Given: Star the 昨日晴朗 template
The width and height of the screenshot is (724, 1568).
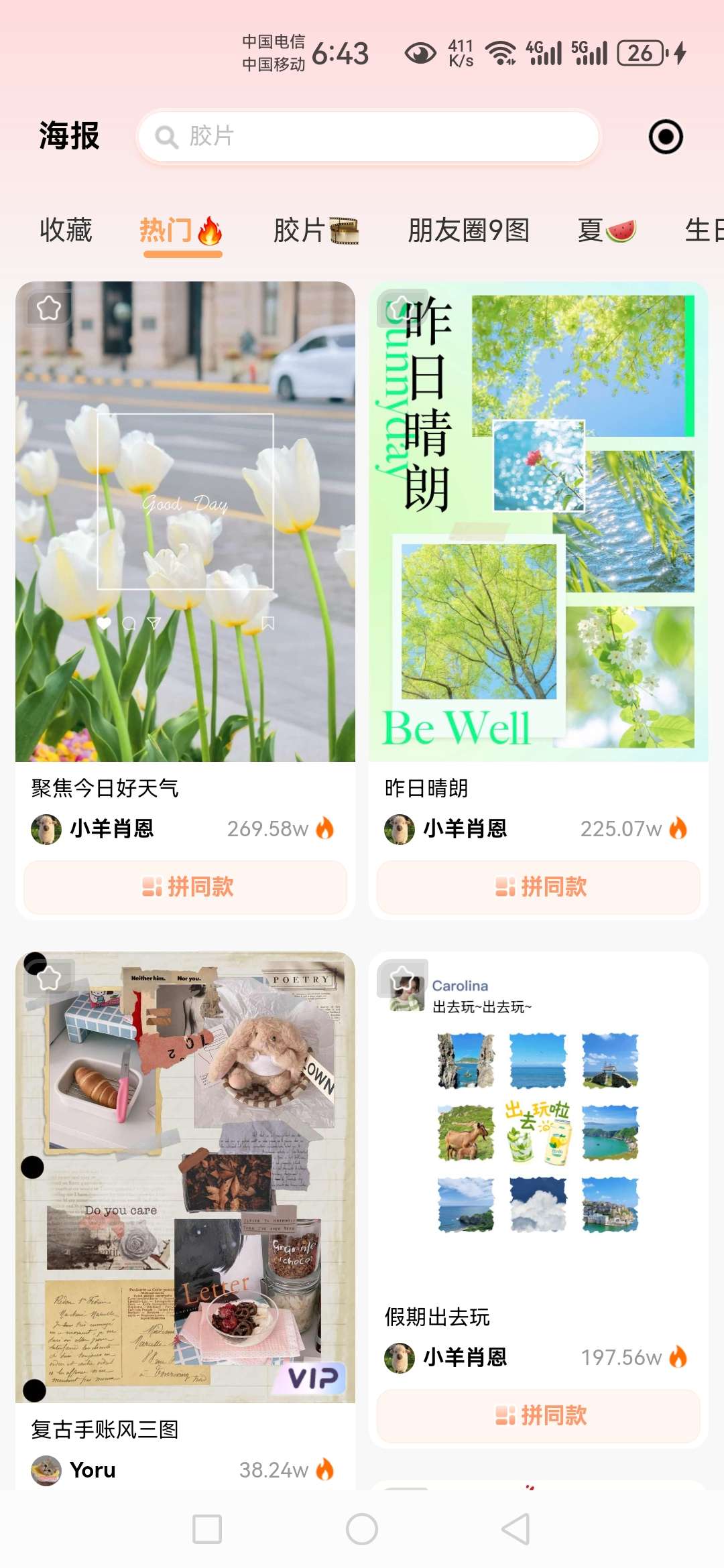Looking at the screenshot, I should (x=402, y=308).
